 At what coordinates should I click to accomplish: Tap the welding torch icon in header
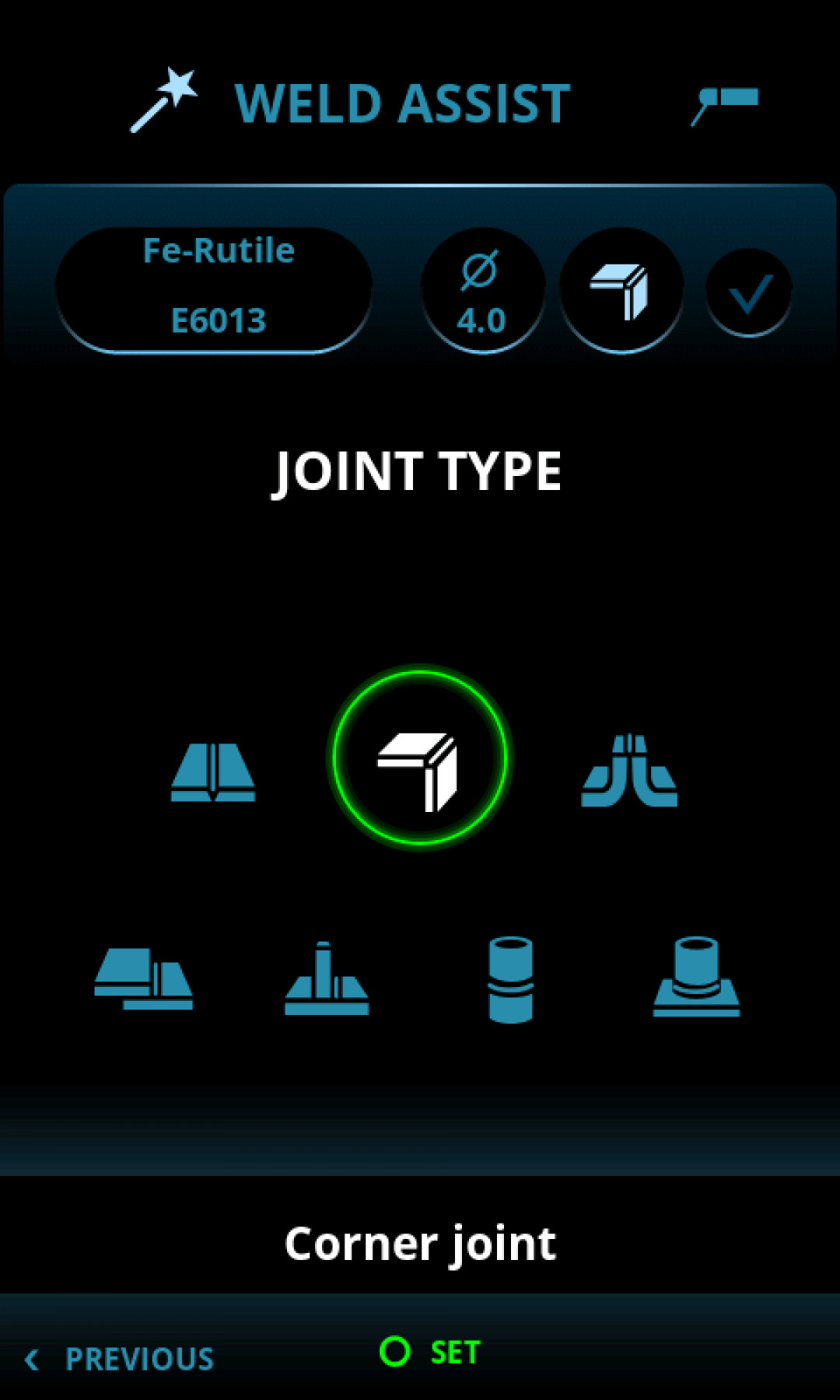click(725, 103)
